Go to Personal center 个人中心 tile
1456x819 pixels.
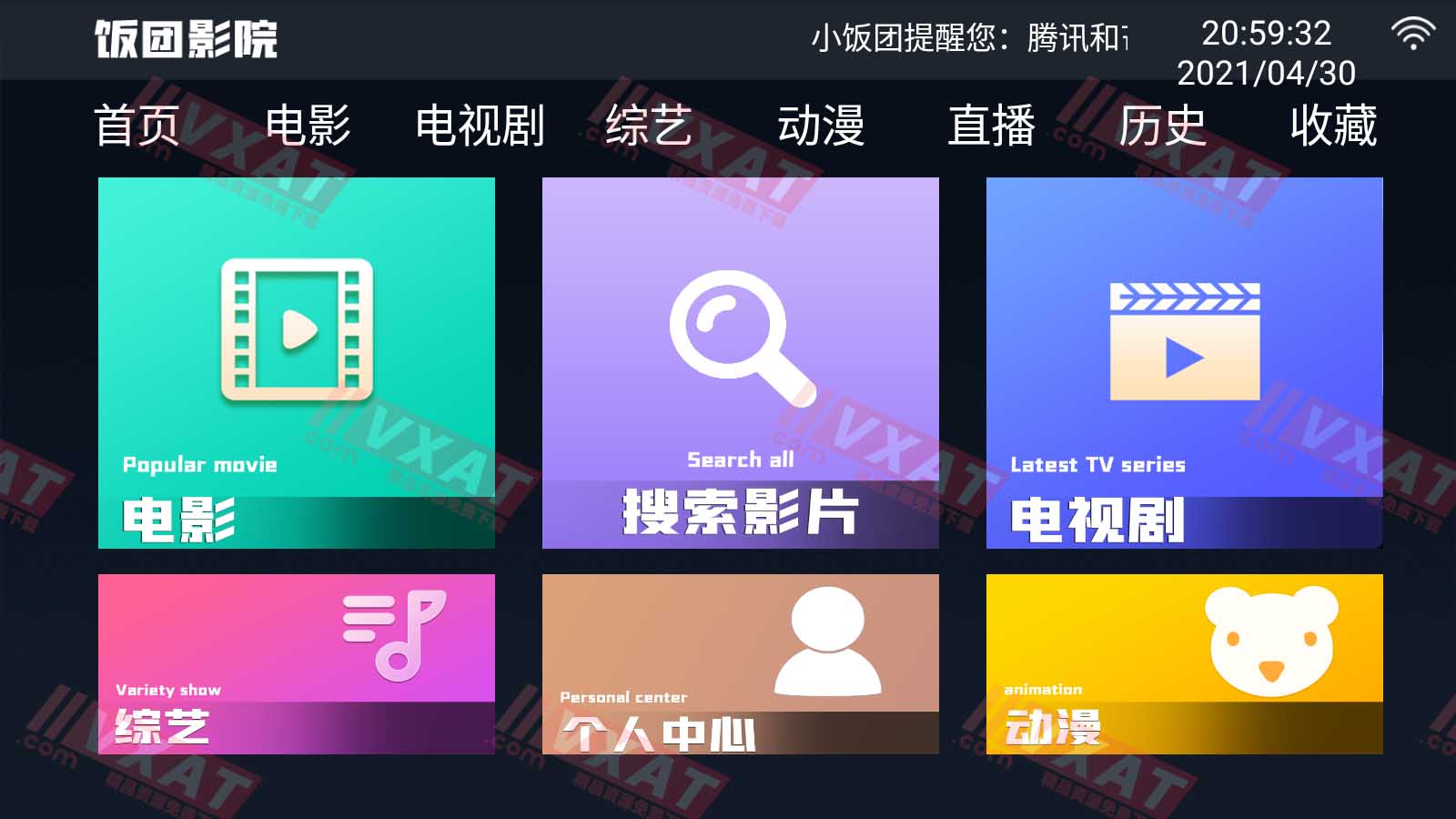(x=741, y=663)
